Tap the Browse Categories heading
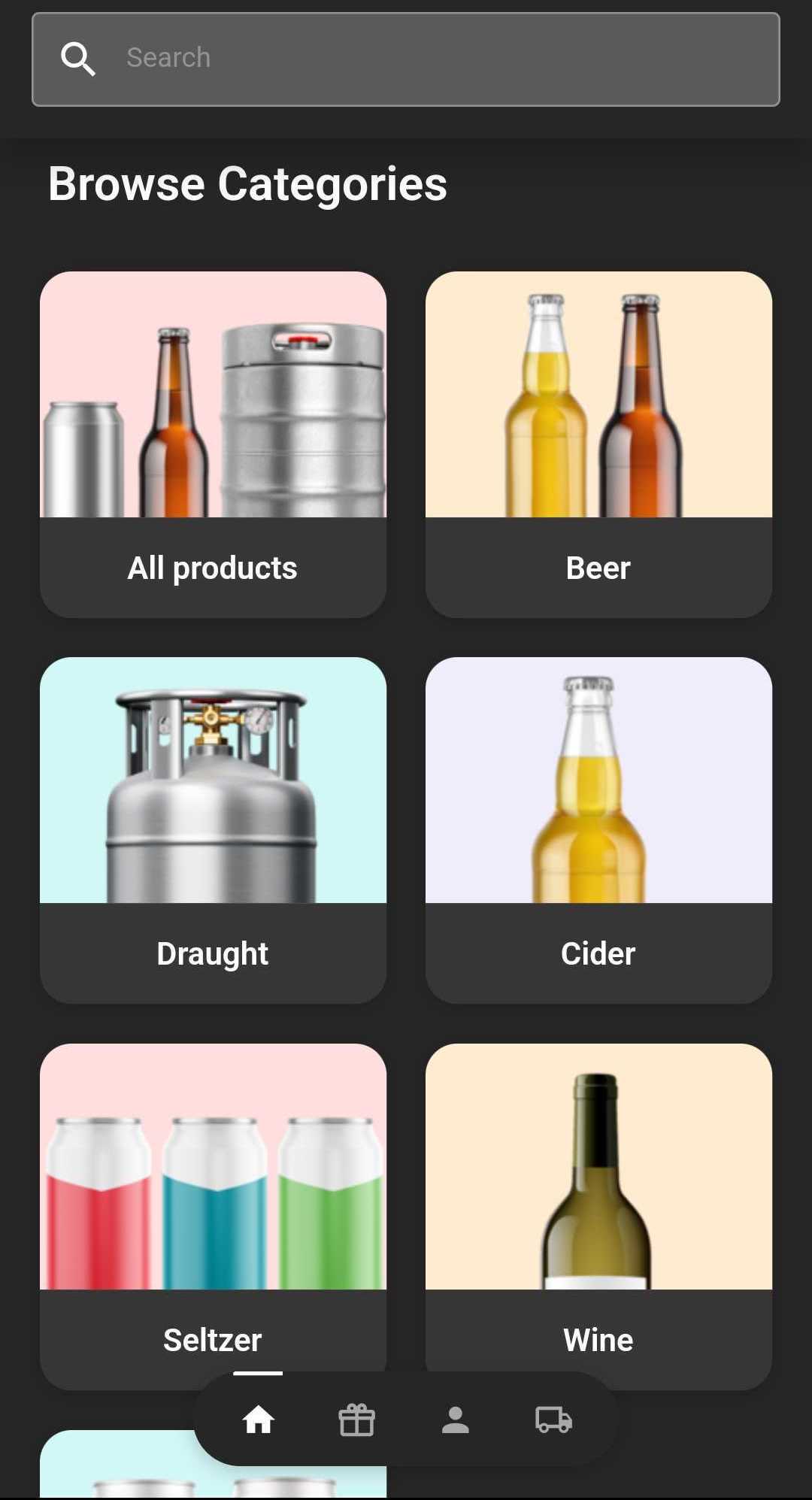Screen dimensions: 812x1500 coord(247,184)
